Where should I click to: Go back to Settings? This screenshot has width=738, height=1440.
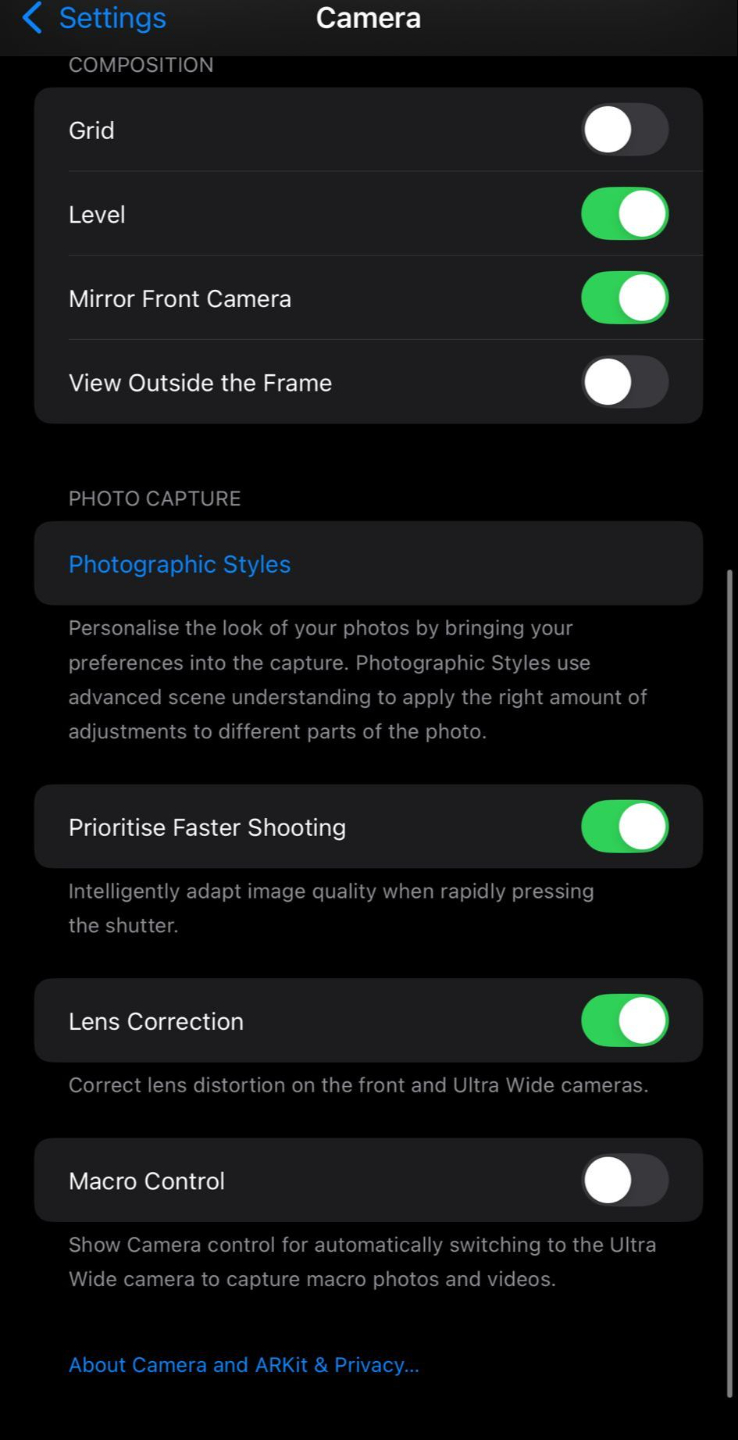tap(94, 18)
